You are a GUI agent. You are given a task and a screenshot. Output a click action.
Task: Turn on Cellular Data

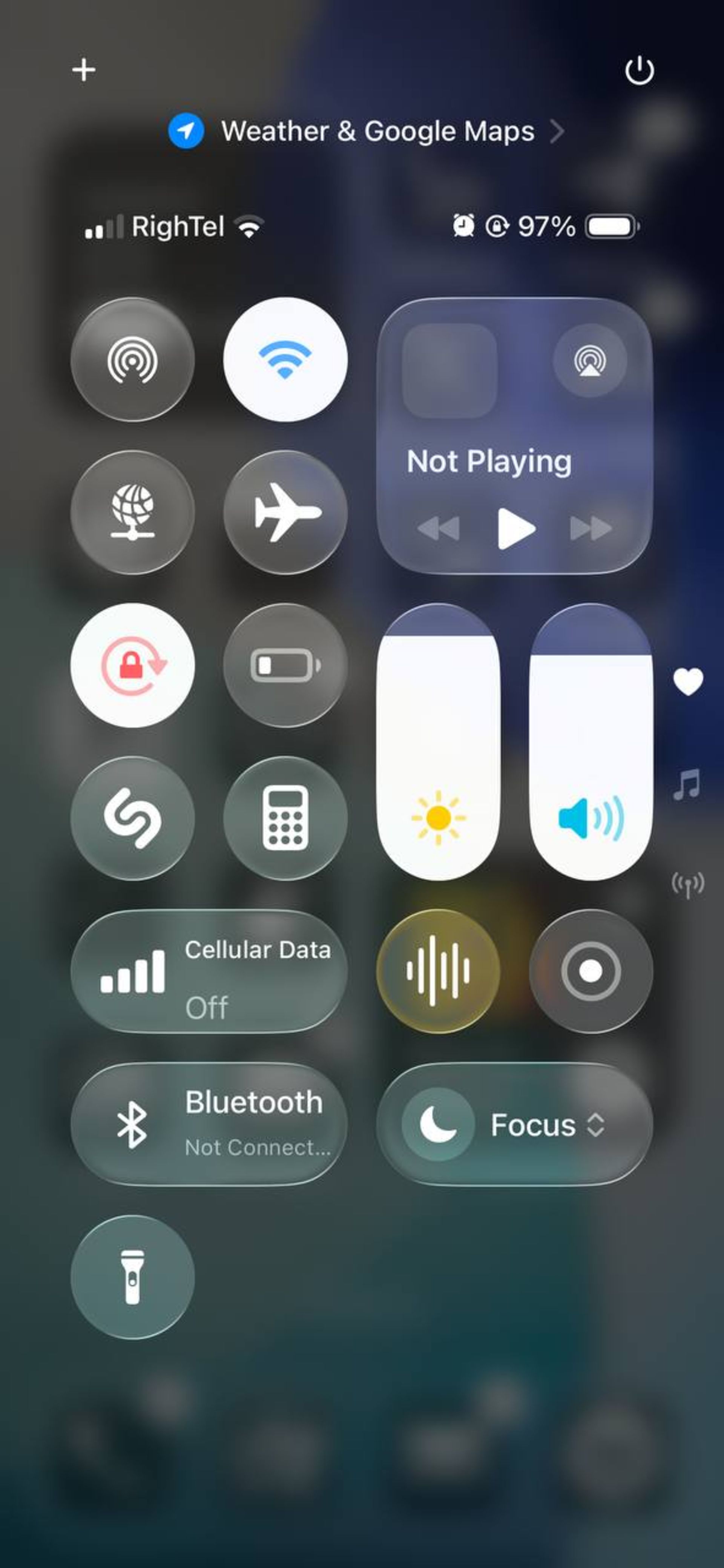(209, 971)
